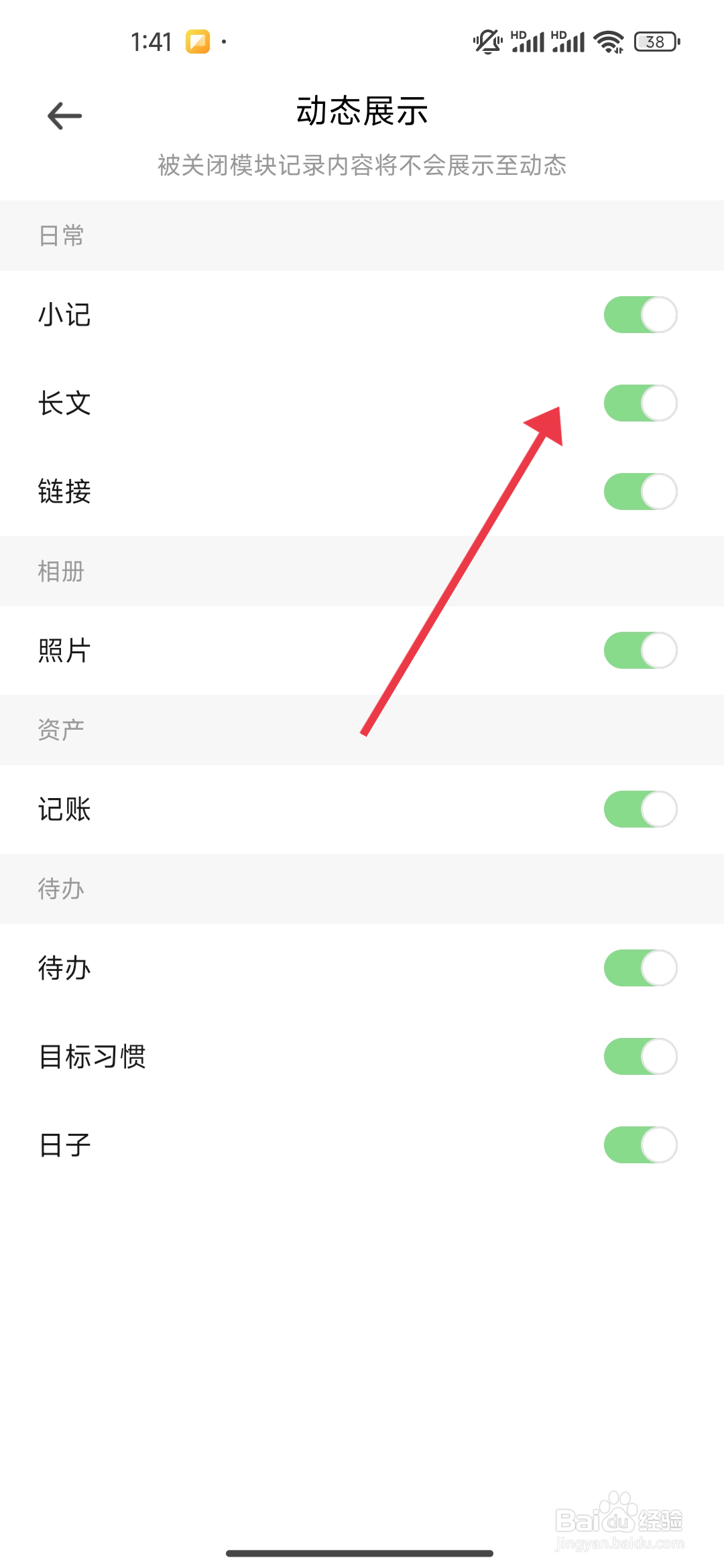The width and height of the screenshot is (724, 1568).
Task: Tap the battery indicator showing 38
Action: tap(652, 42)
